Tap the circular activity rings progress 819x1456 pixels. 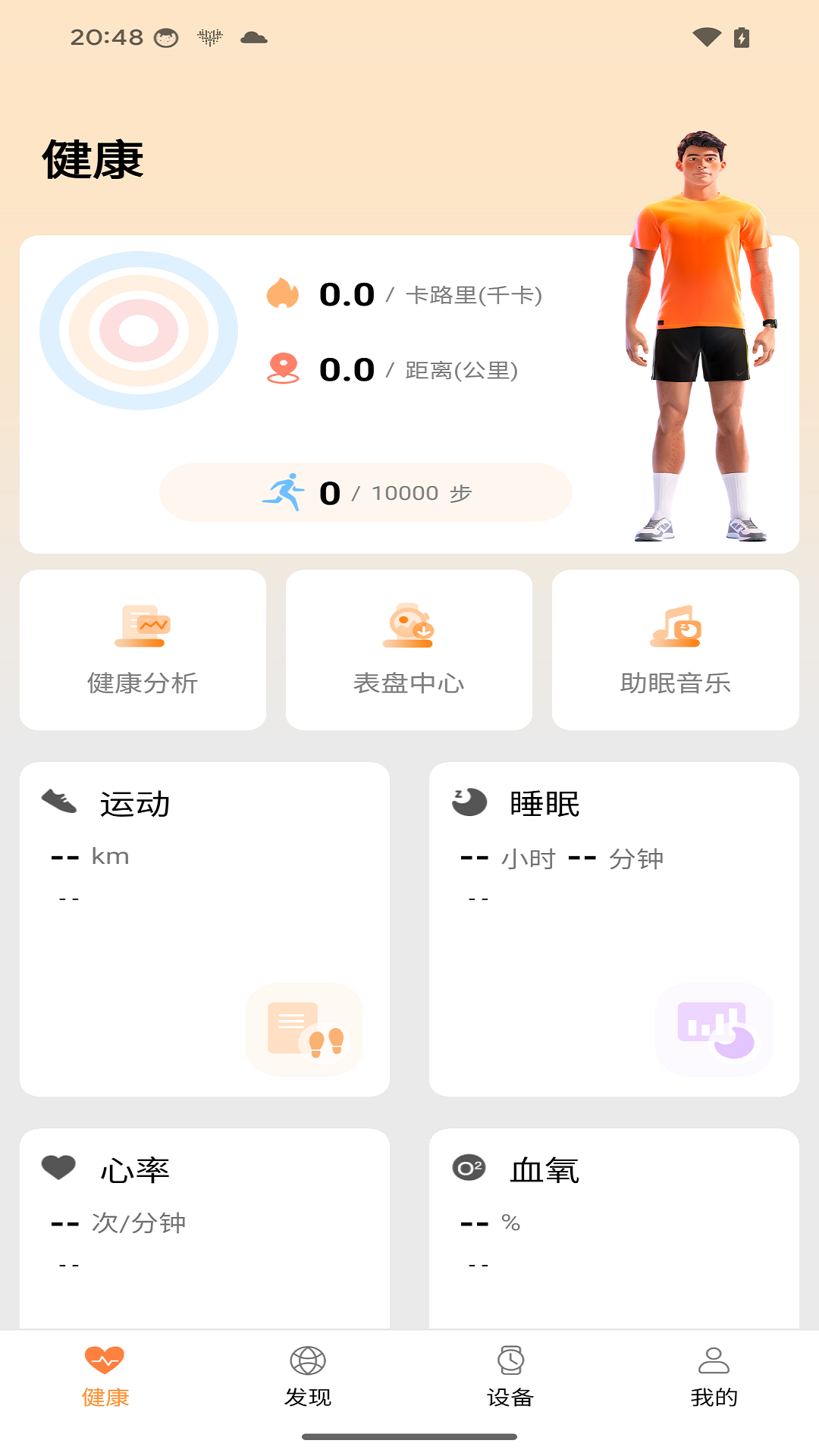pos(140,331)
